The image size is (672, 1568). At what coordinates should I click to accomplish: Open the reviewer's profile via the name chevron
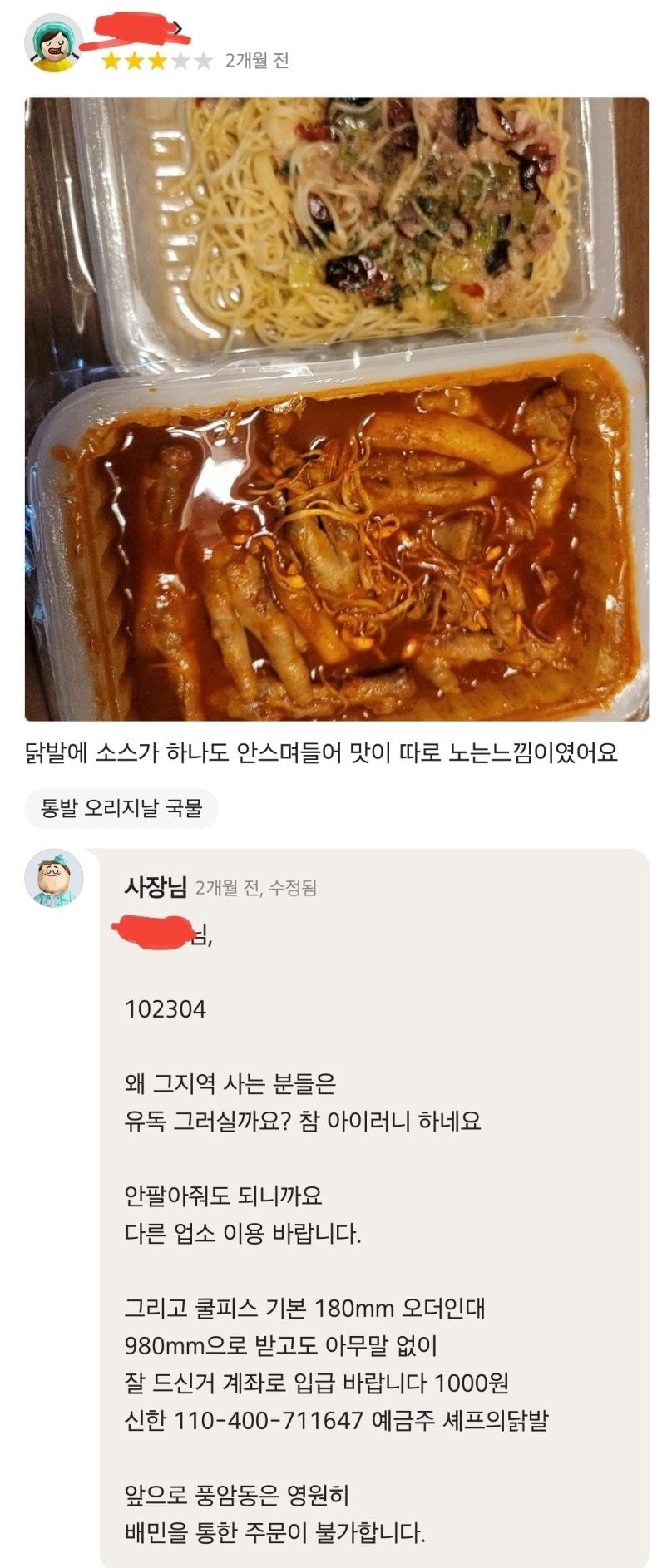point(176,29)
